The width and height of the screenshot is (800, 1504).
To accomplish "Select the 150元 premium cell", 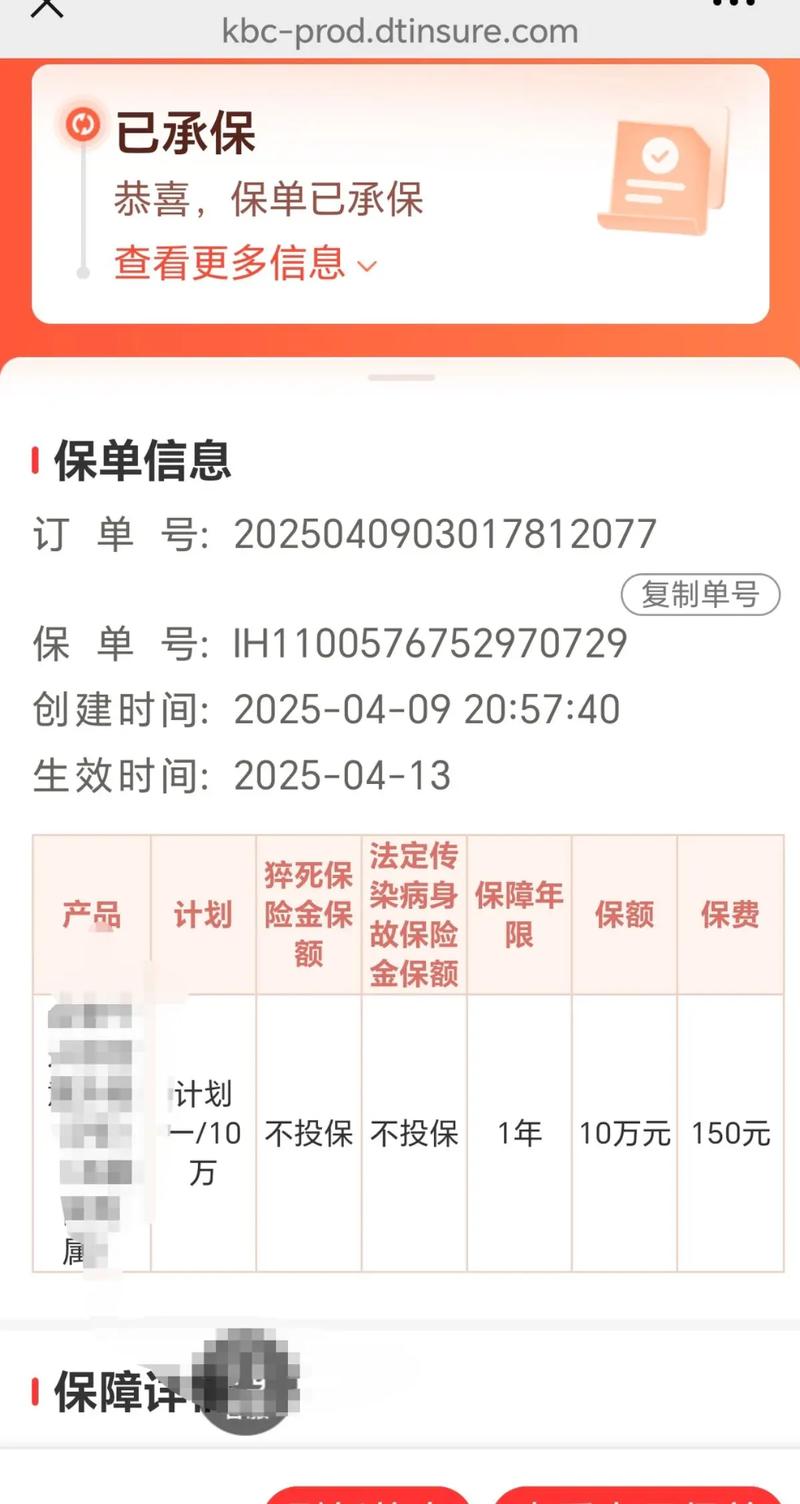I will pos(730,1133).
